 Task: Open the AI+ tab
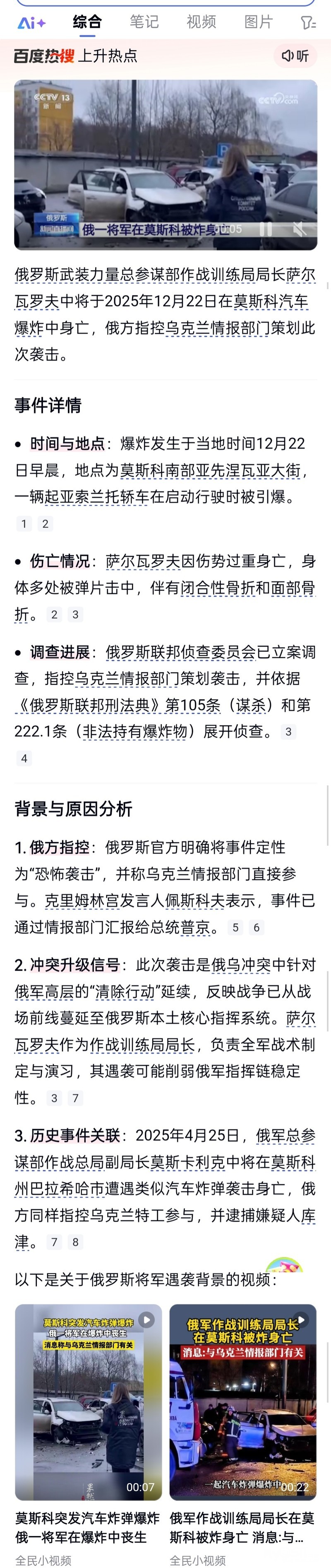tap(31, 23)
